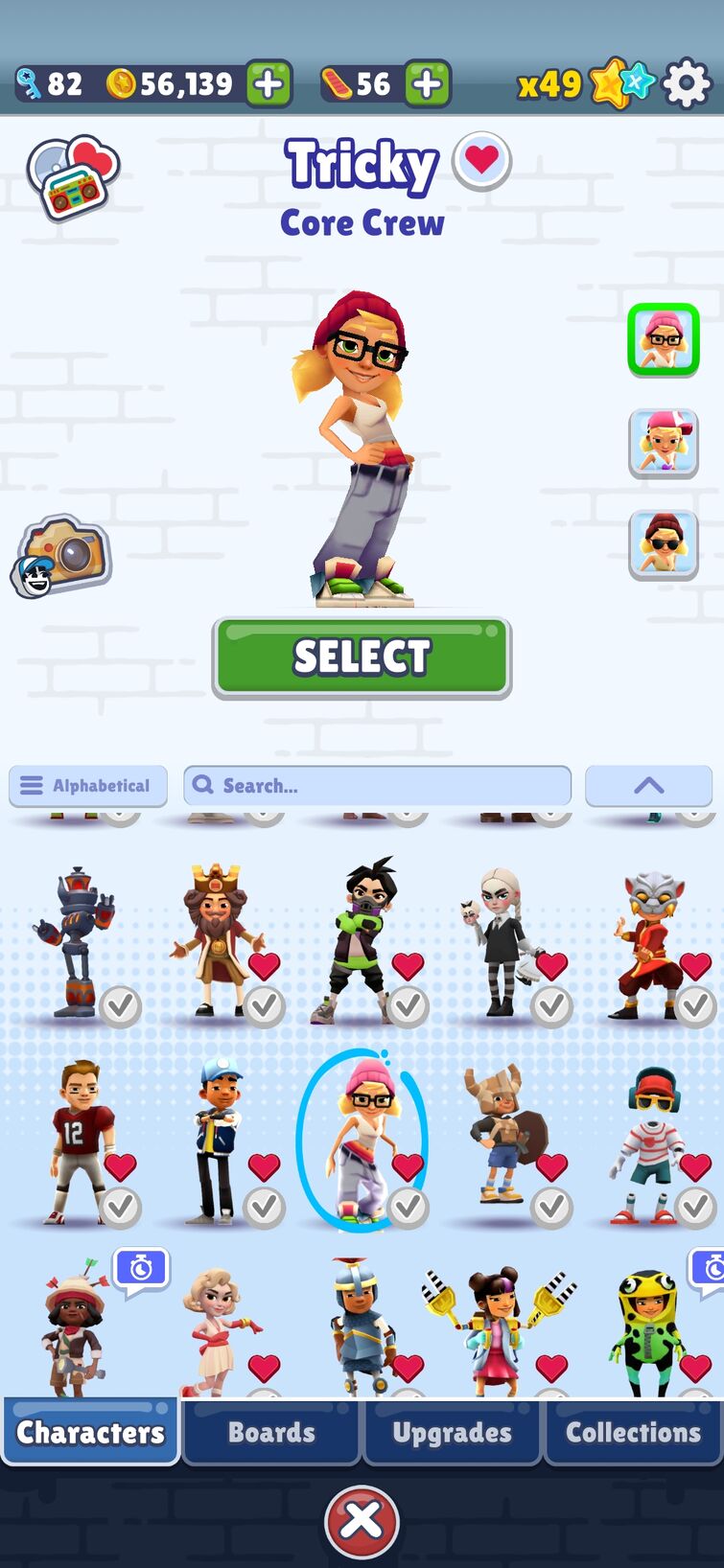Pick the bearded king character
The image size is (724, 1568).
pyautogui.click(x=217, y=937)
